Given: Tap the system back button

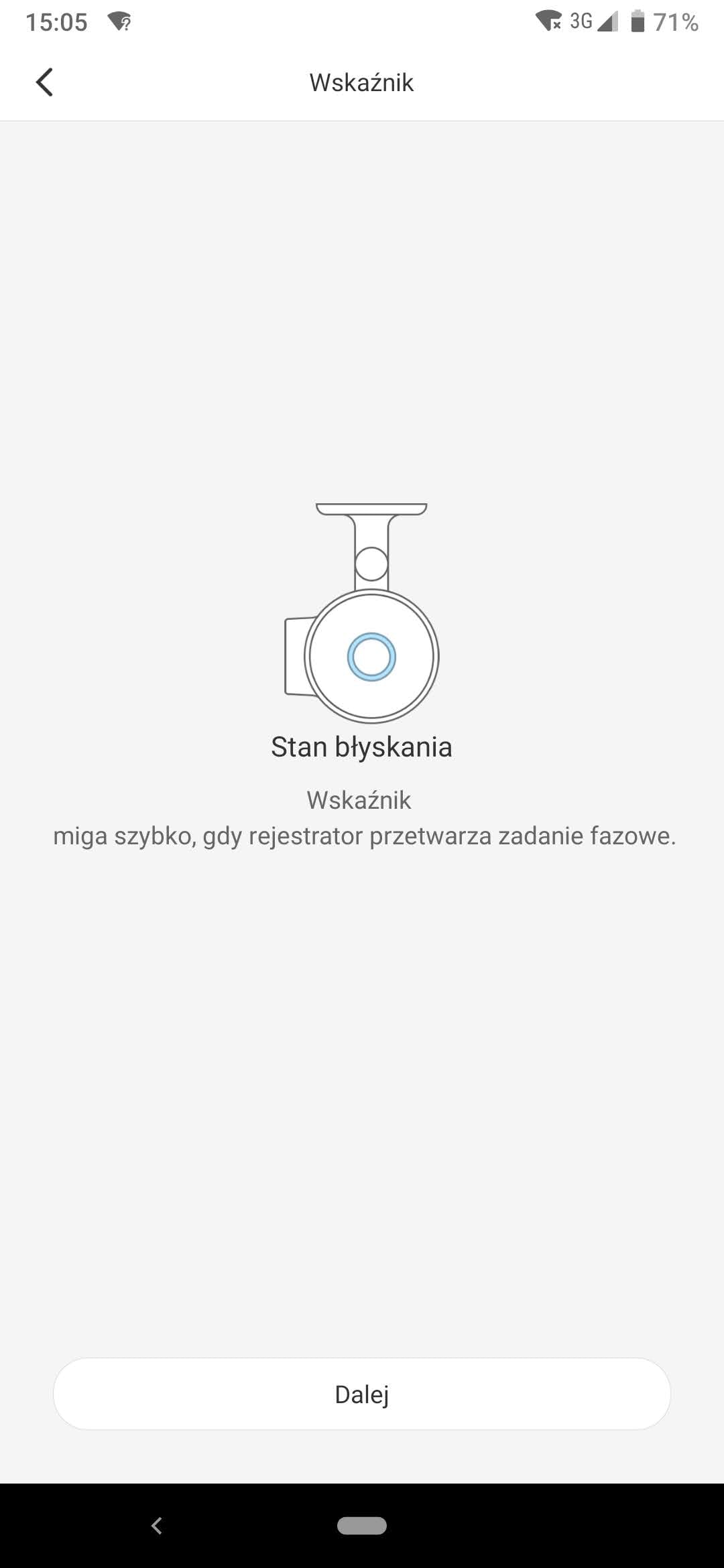Looking at the screenshot, I should click(x=157, y=1526).
